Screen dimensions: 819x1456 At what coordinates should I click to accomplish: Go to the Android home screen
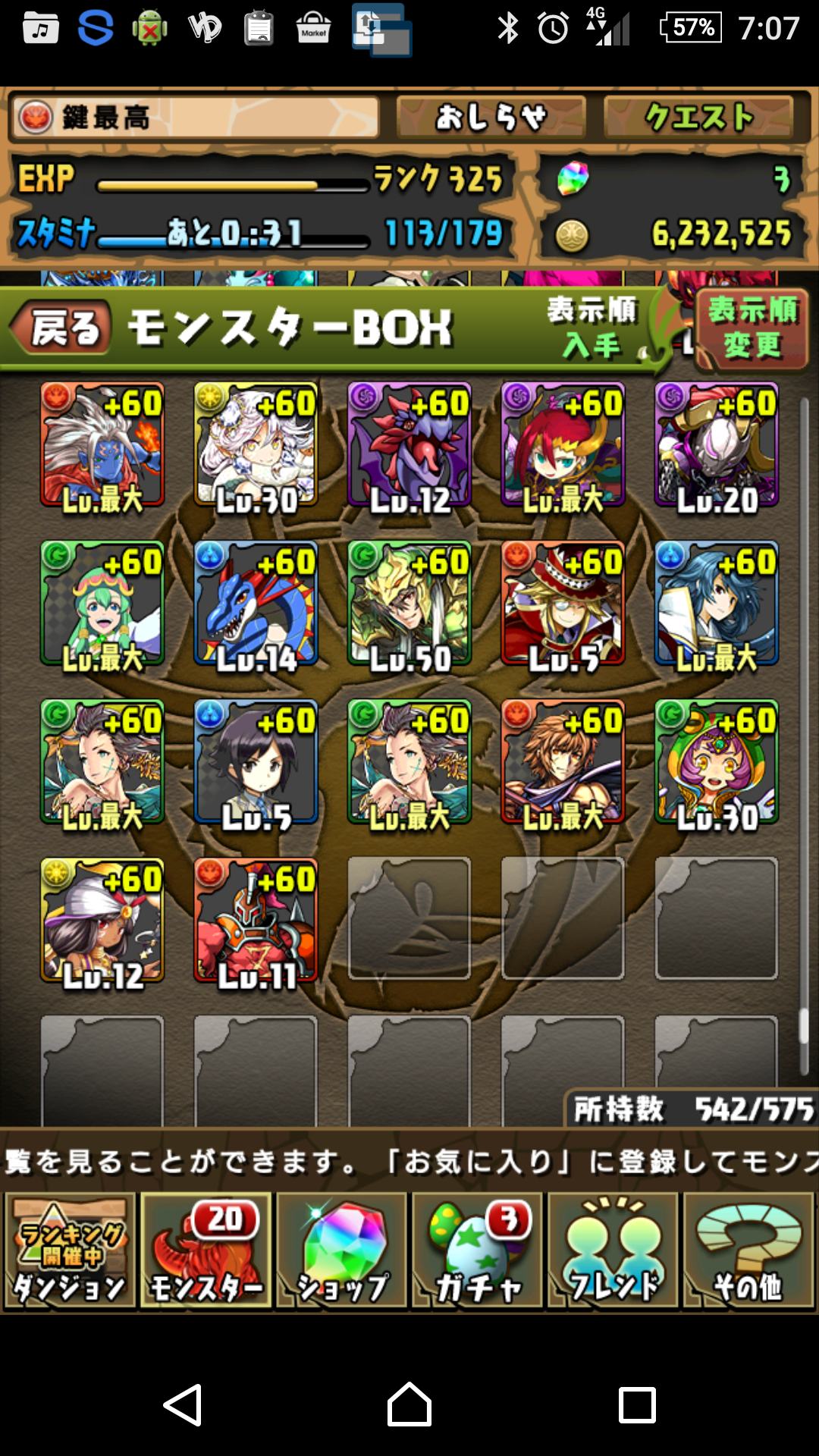tap(409, 1404)
